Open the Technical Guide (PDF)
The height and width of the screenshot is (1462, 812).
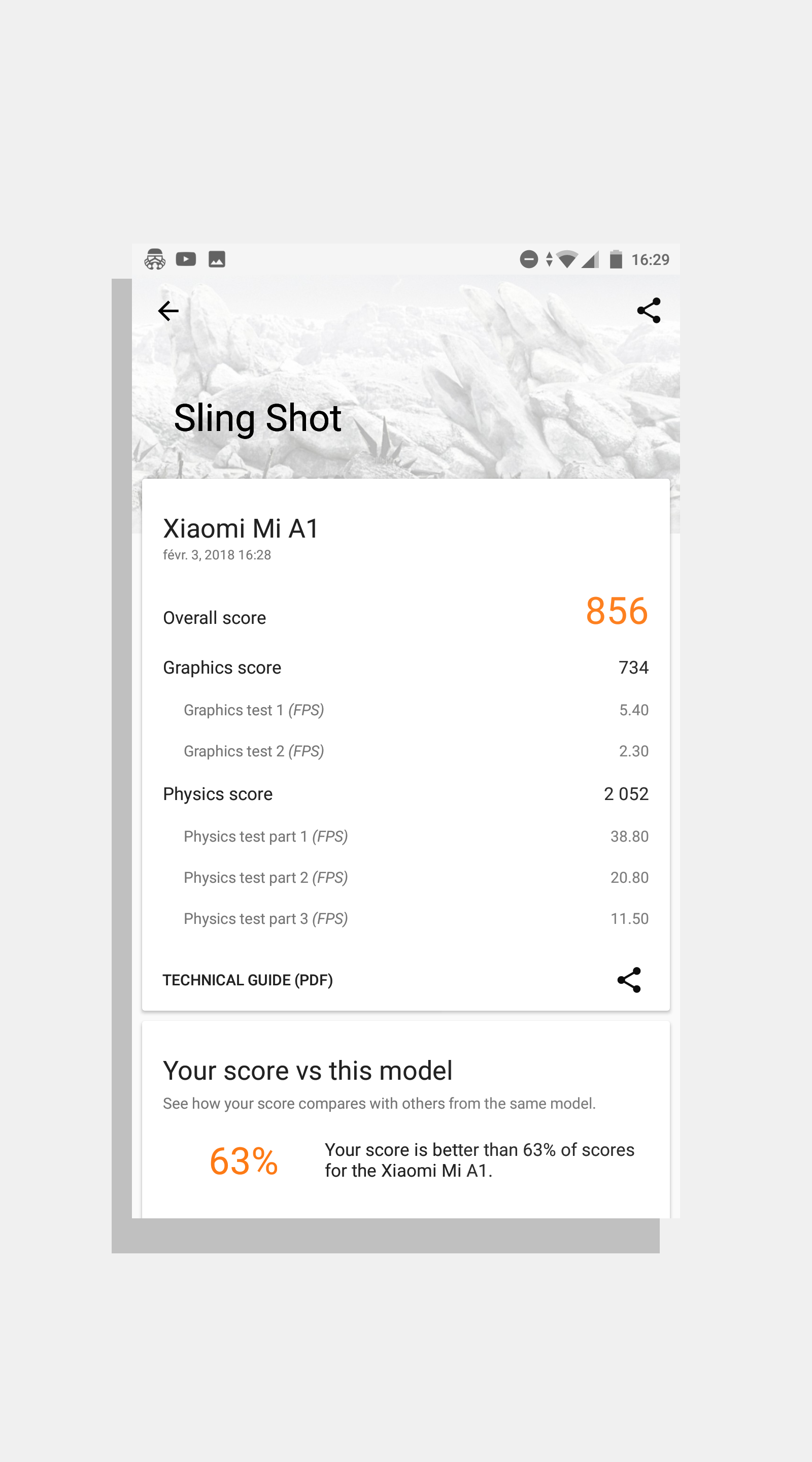click(x=247, y=980)
